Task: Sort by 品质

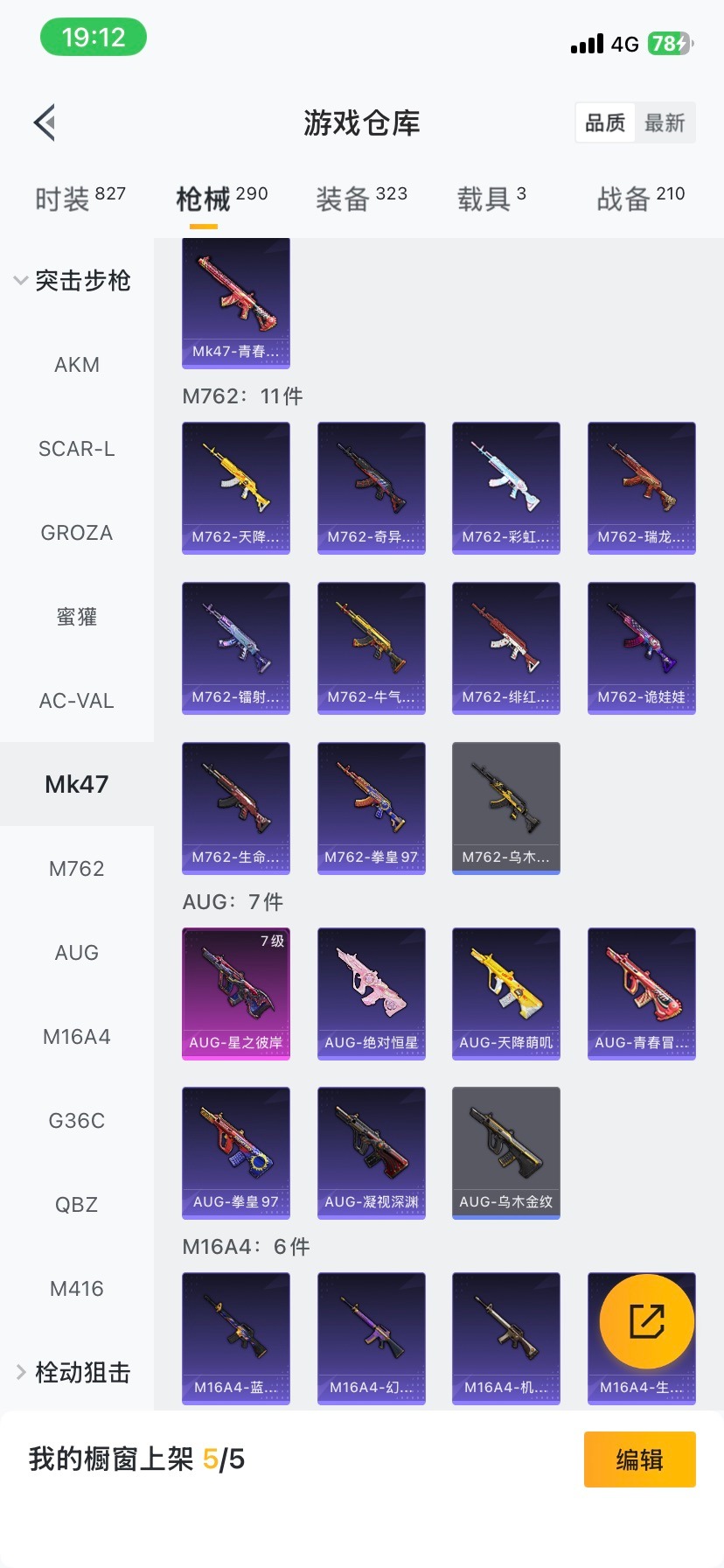Action: pos(605,122)
